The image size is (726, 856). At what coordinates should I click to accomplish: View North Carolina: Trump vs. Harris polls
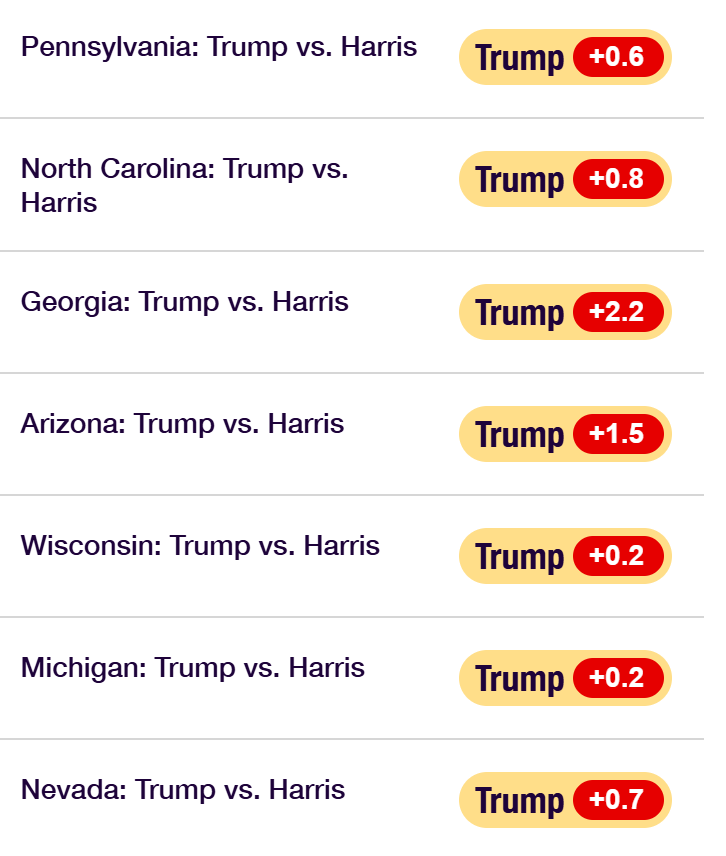[x=185, y=185]
